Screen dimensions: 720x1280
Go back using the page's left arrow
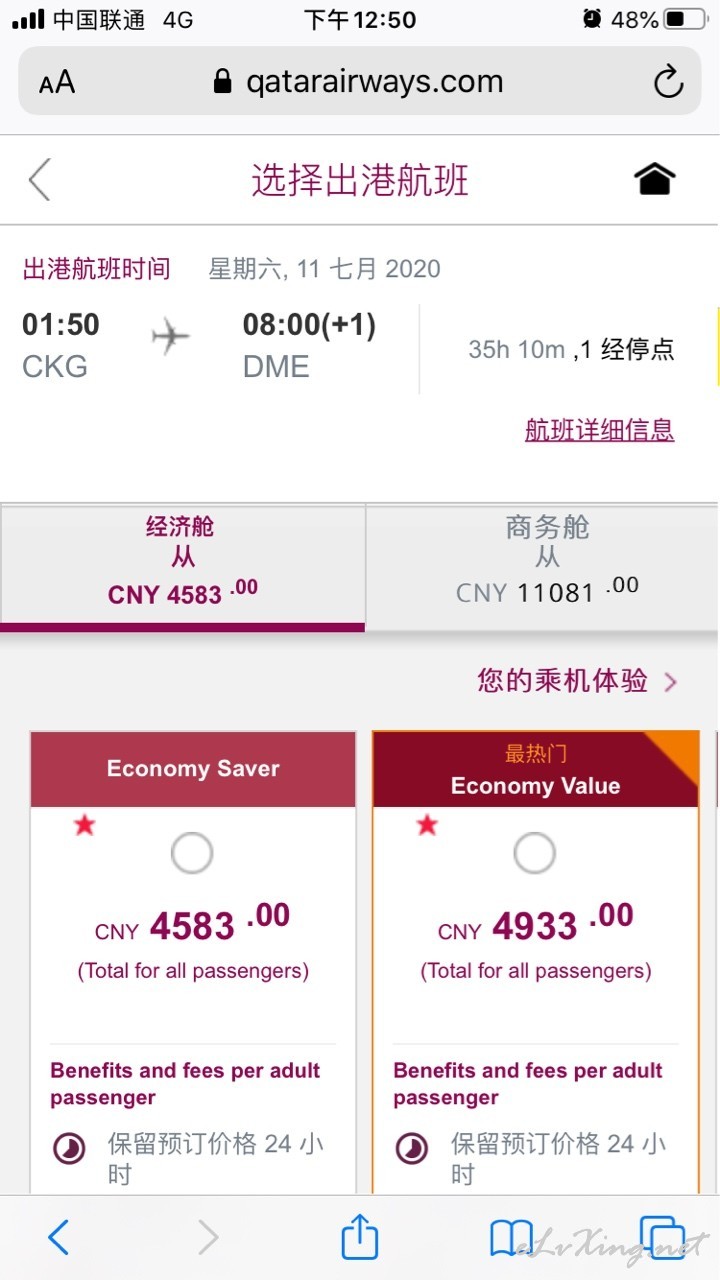pos(39,181)
